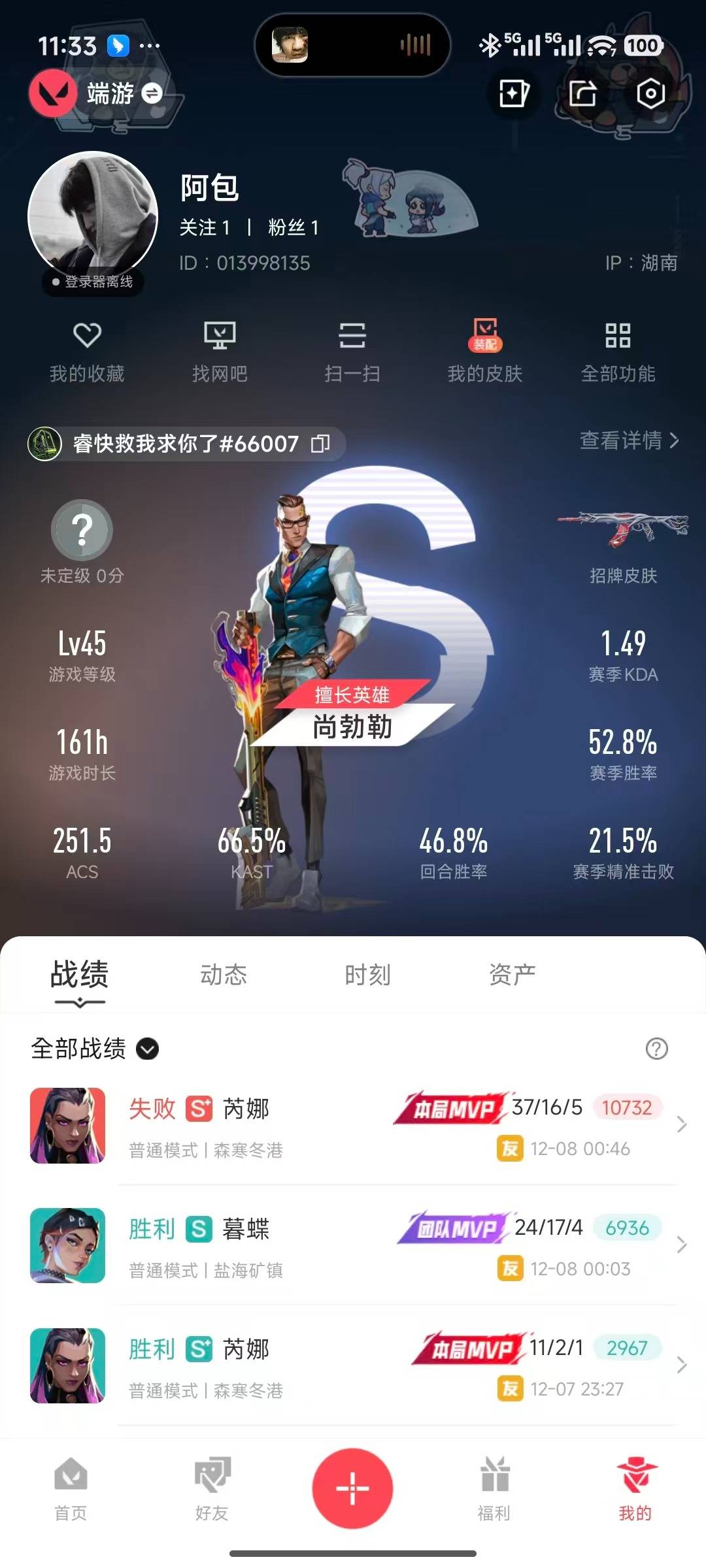This screenshot has width=706, height=1568.
Task: Expand the 全部战绩 filter dropdown
Action: 147,1049
